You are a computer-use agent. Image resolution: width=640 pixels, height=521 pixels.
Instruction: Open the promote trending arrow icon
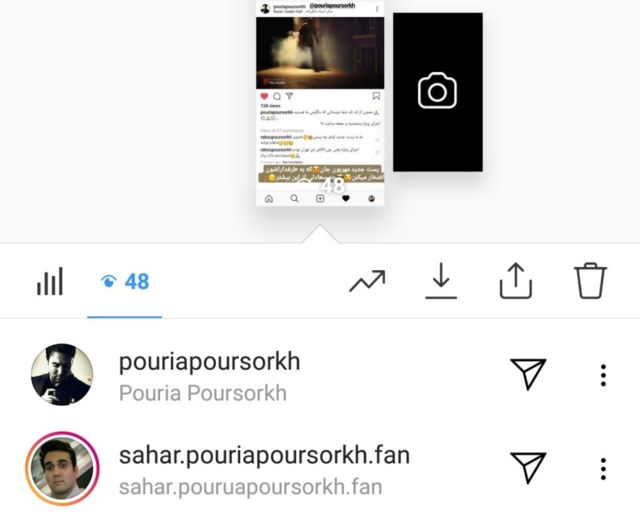pyautogui.click(x=367, y=282)
